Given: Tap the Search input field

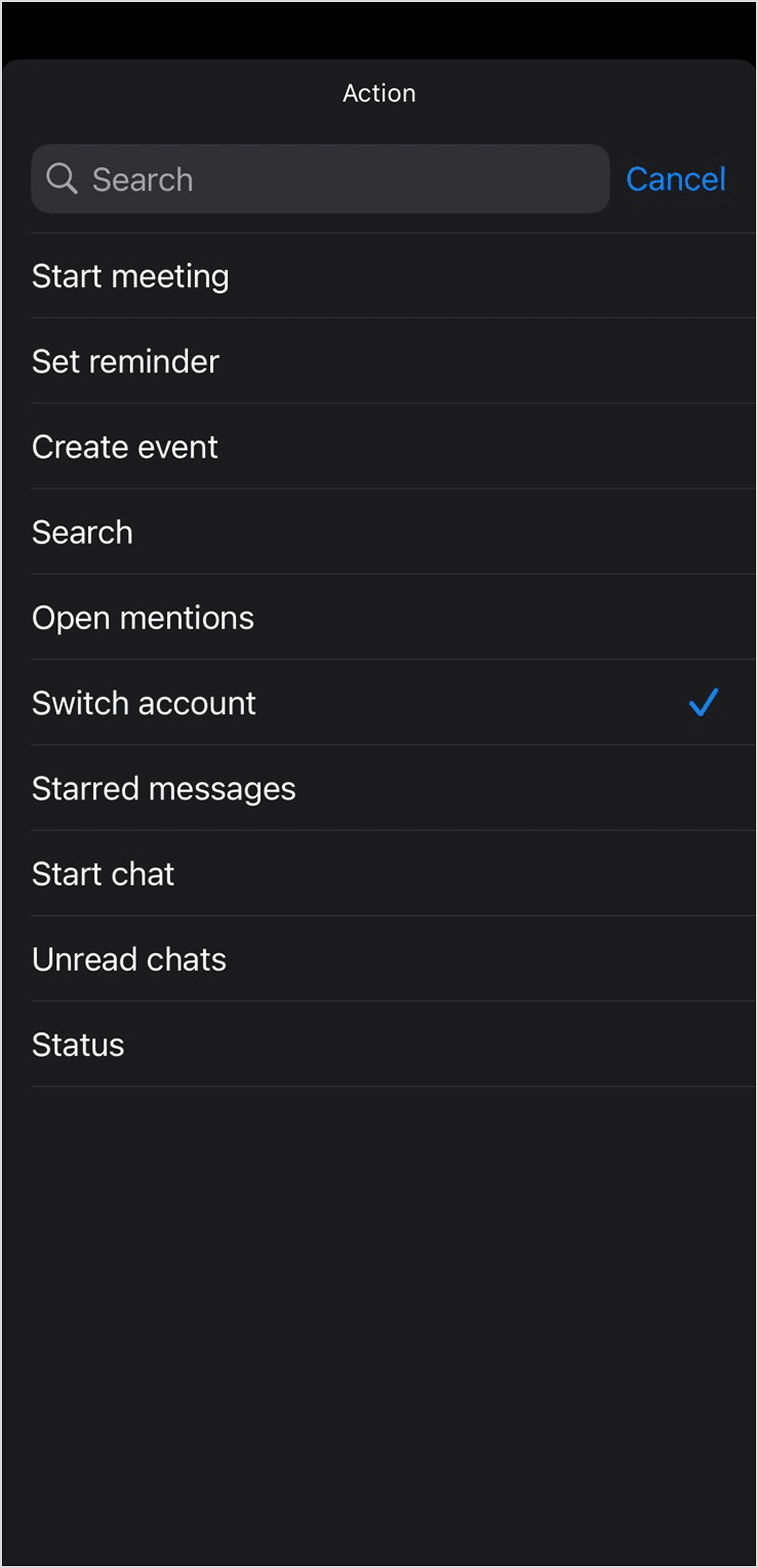Looking at the screenshot, I should click(320, 179).
